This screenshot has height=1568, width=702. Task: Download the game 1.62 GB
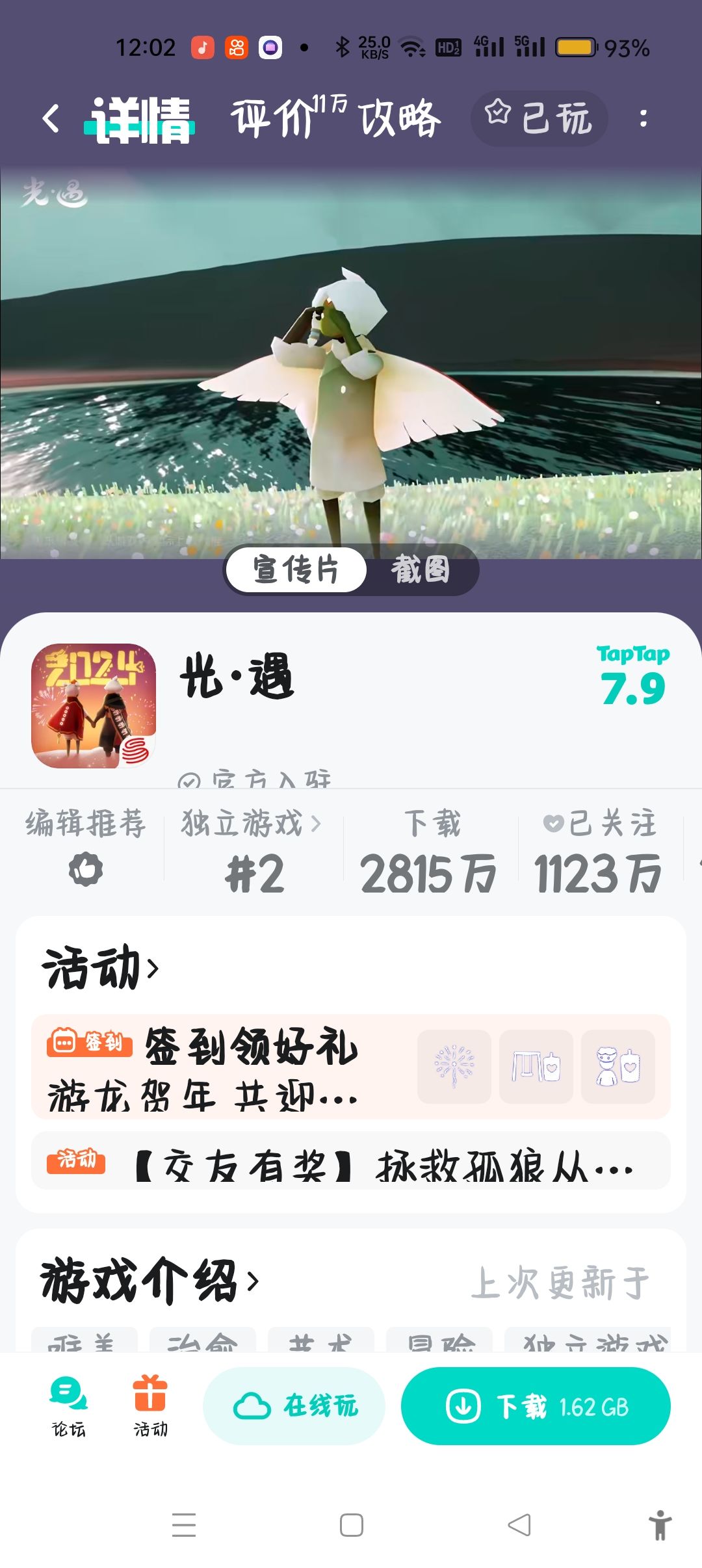tap(536, 1405)
